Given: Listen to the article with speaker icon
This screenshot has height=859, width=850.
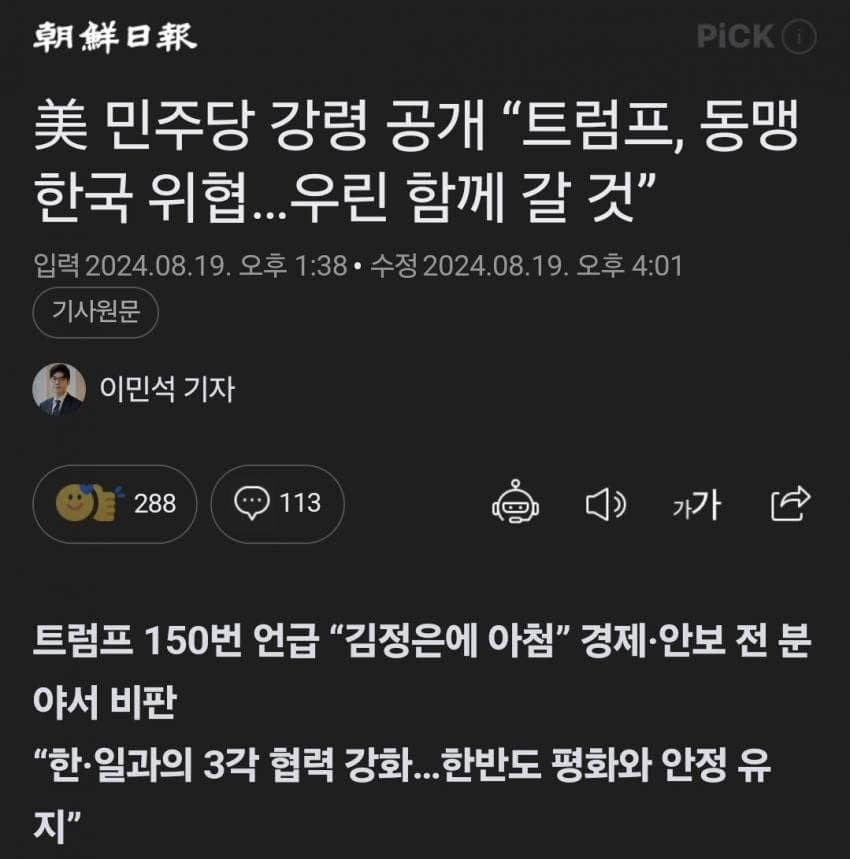Looking at the screenshot, I should [x=606, y=505].
